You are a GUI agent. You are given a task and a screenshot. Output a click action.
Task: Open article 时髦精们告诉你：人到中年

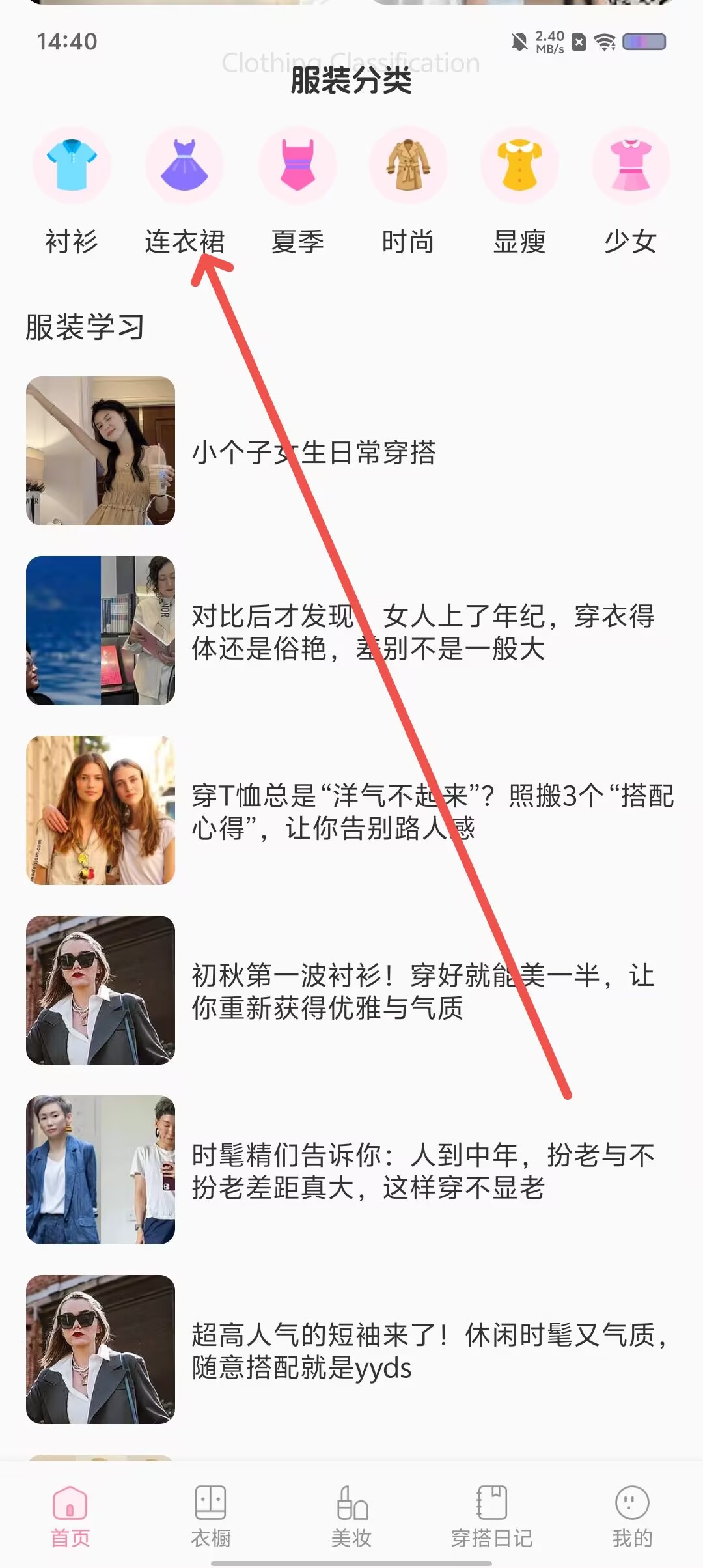pos(351,1170)
